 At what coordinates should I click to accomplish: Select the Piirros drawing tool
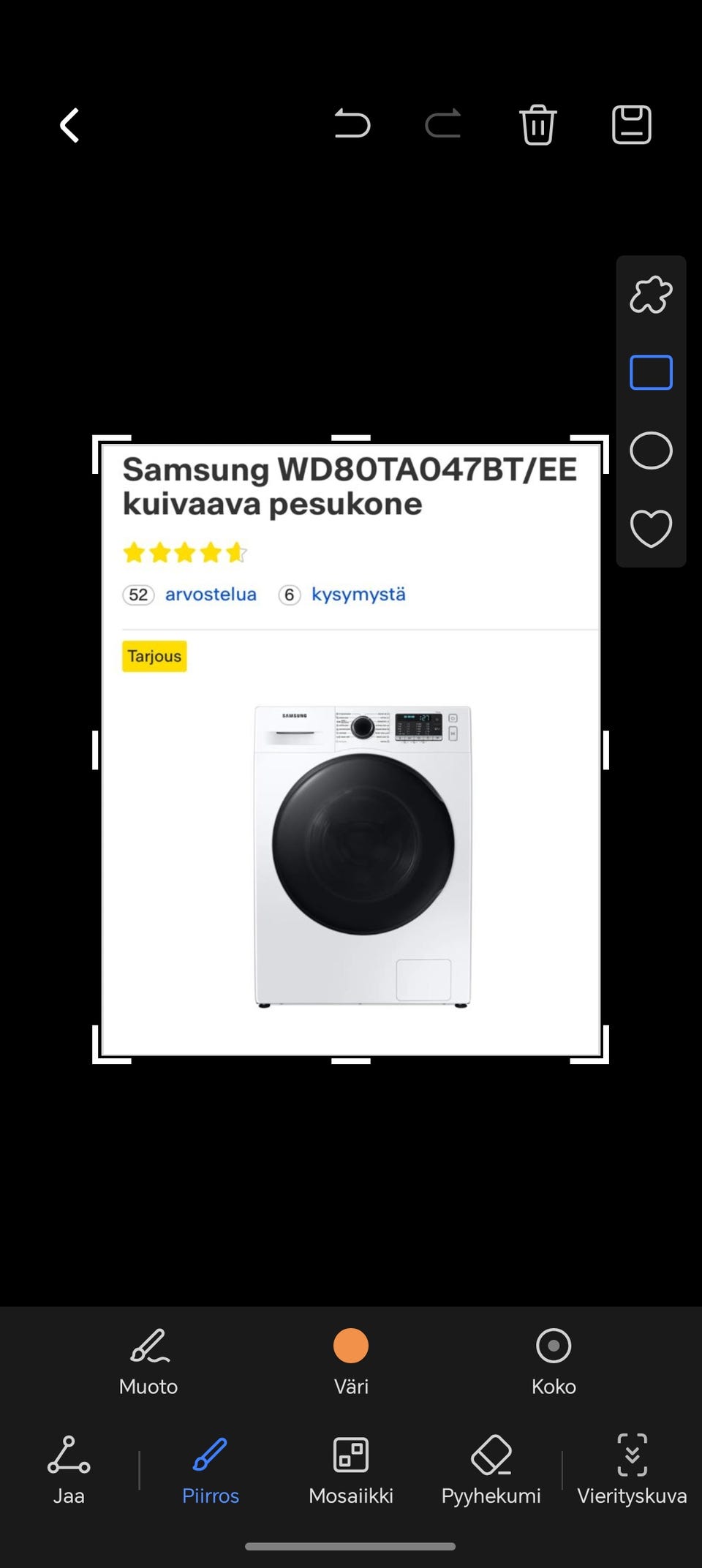coord(211,1470)
